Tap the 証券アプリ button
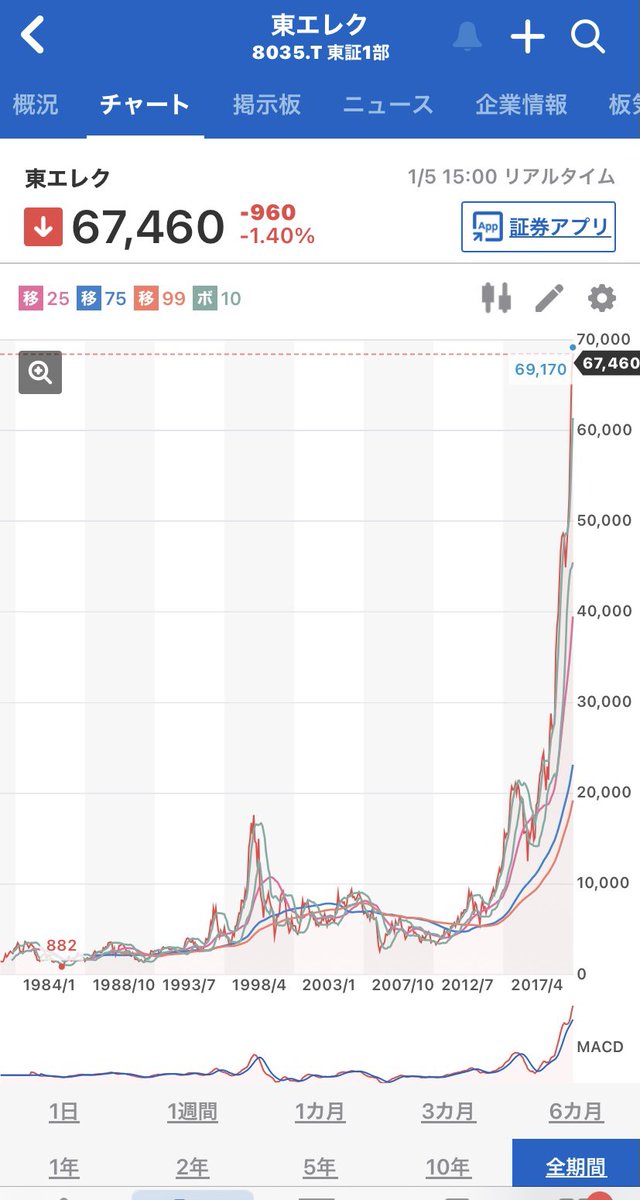 538,227
